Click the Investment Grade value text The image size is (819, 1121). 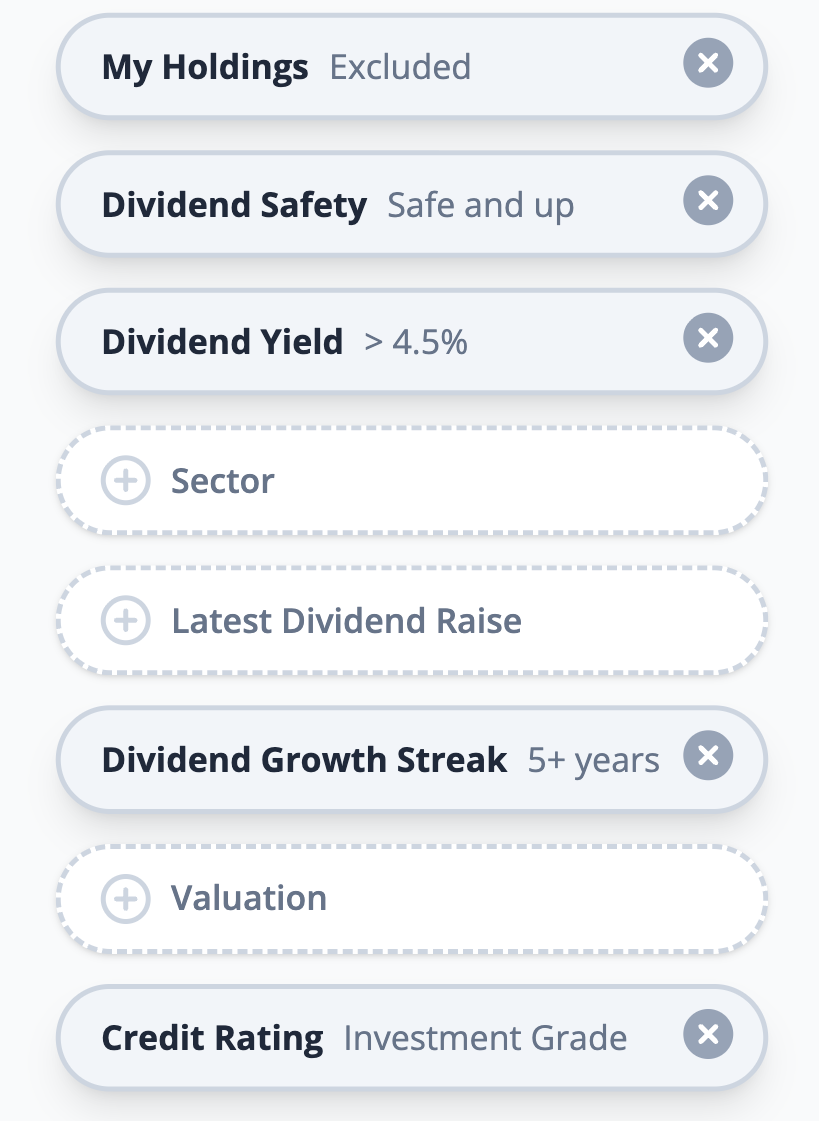click(484, 1038)
